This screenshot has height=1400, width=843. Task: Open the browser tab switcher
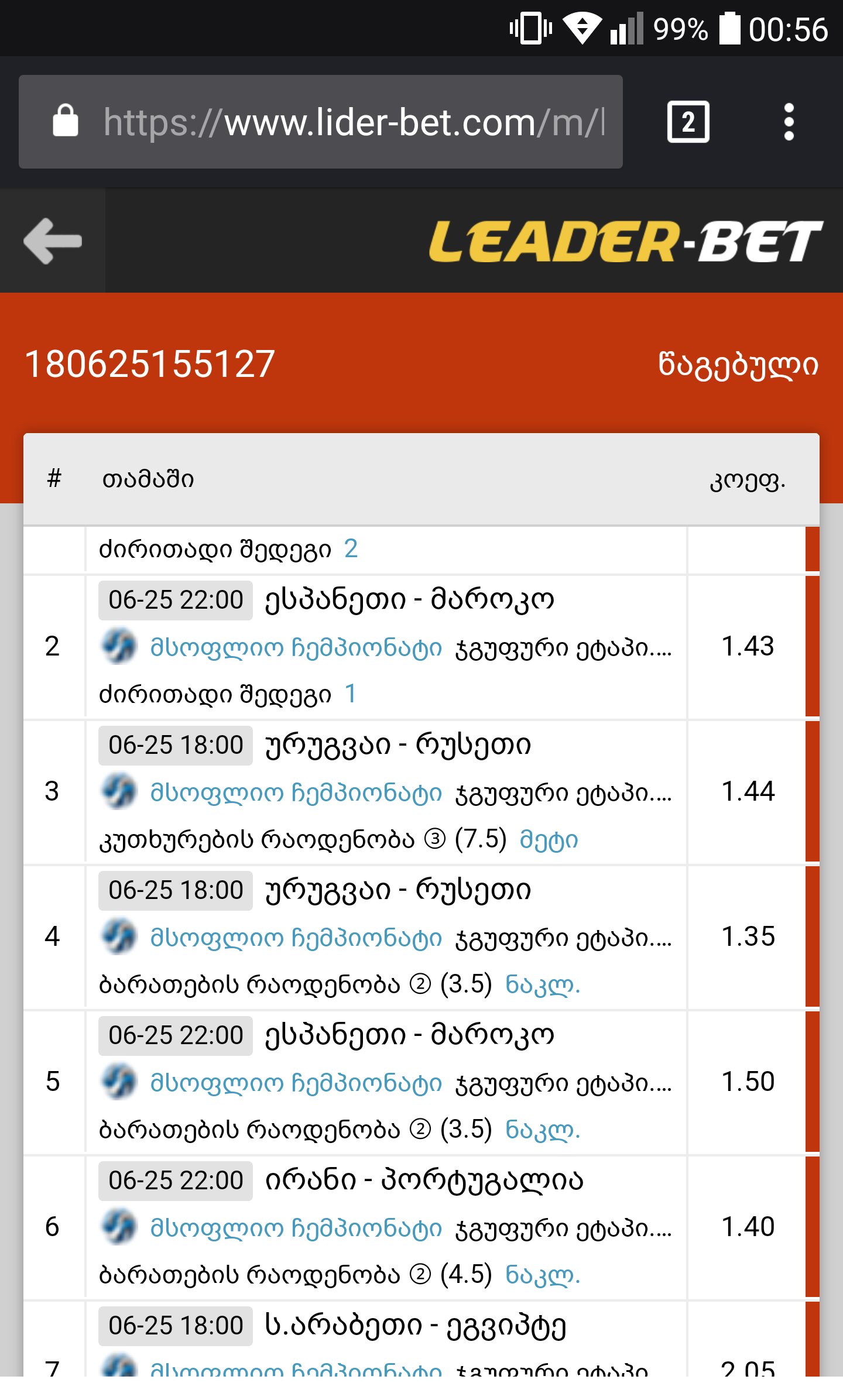point(688,122)
